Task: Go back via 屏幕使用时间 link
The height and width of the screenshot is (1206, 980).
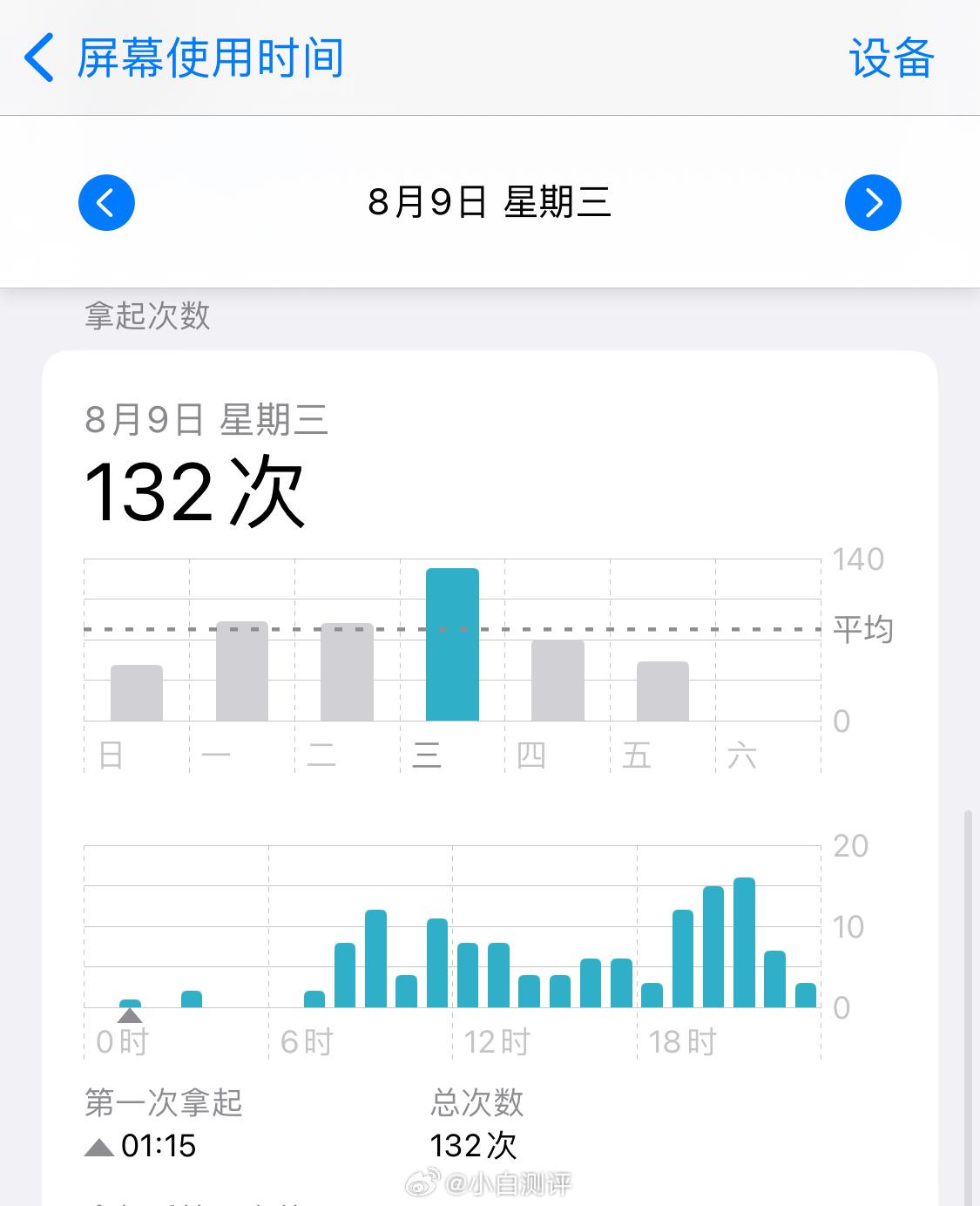Action: click(x=209, y=58)
